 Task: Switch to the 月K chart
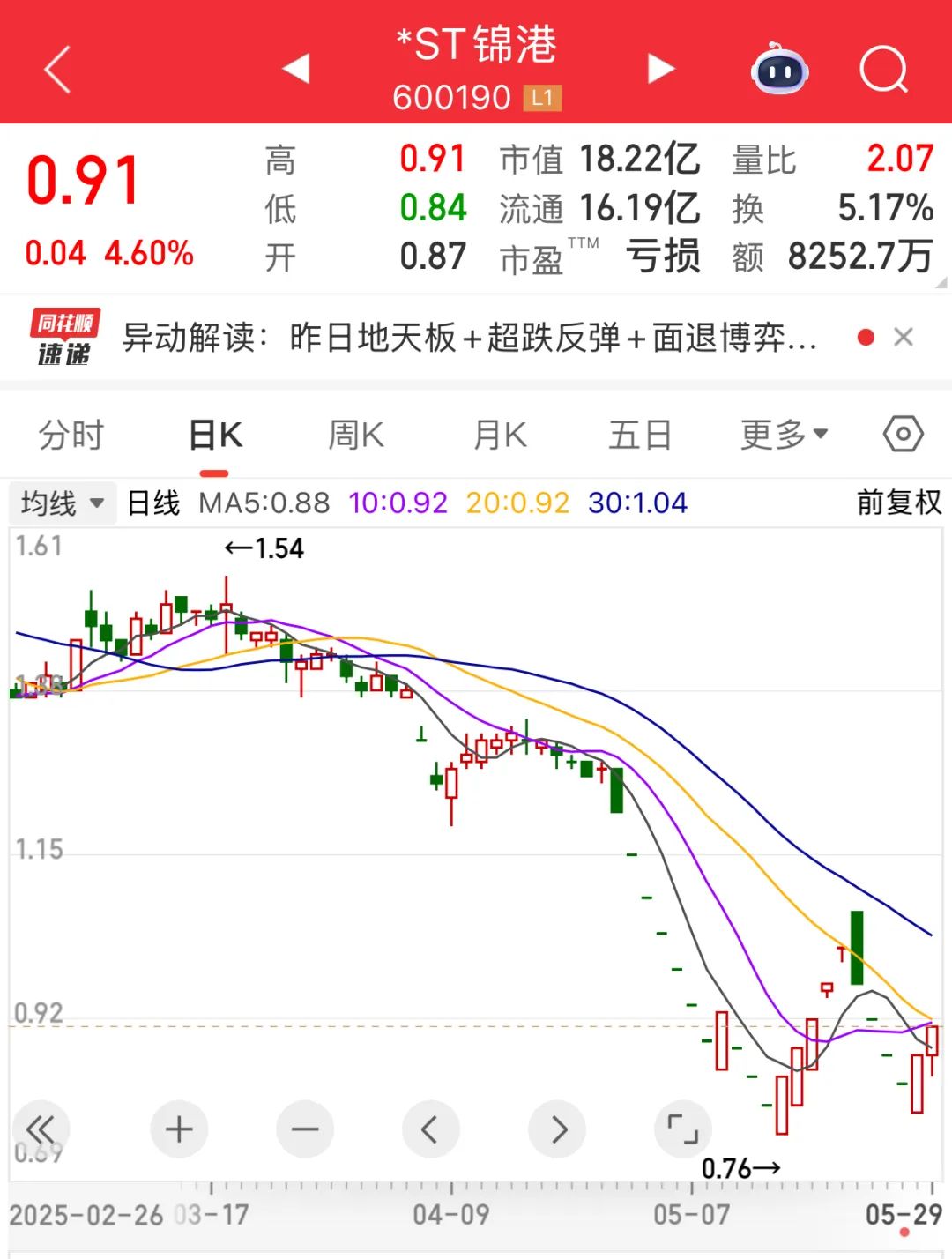(500, 435)
